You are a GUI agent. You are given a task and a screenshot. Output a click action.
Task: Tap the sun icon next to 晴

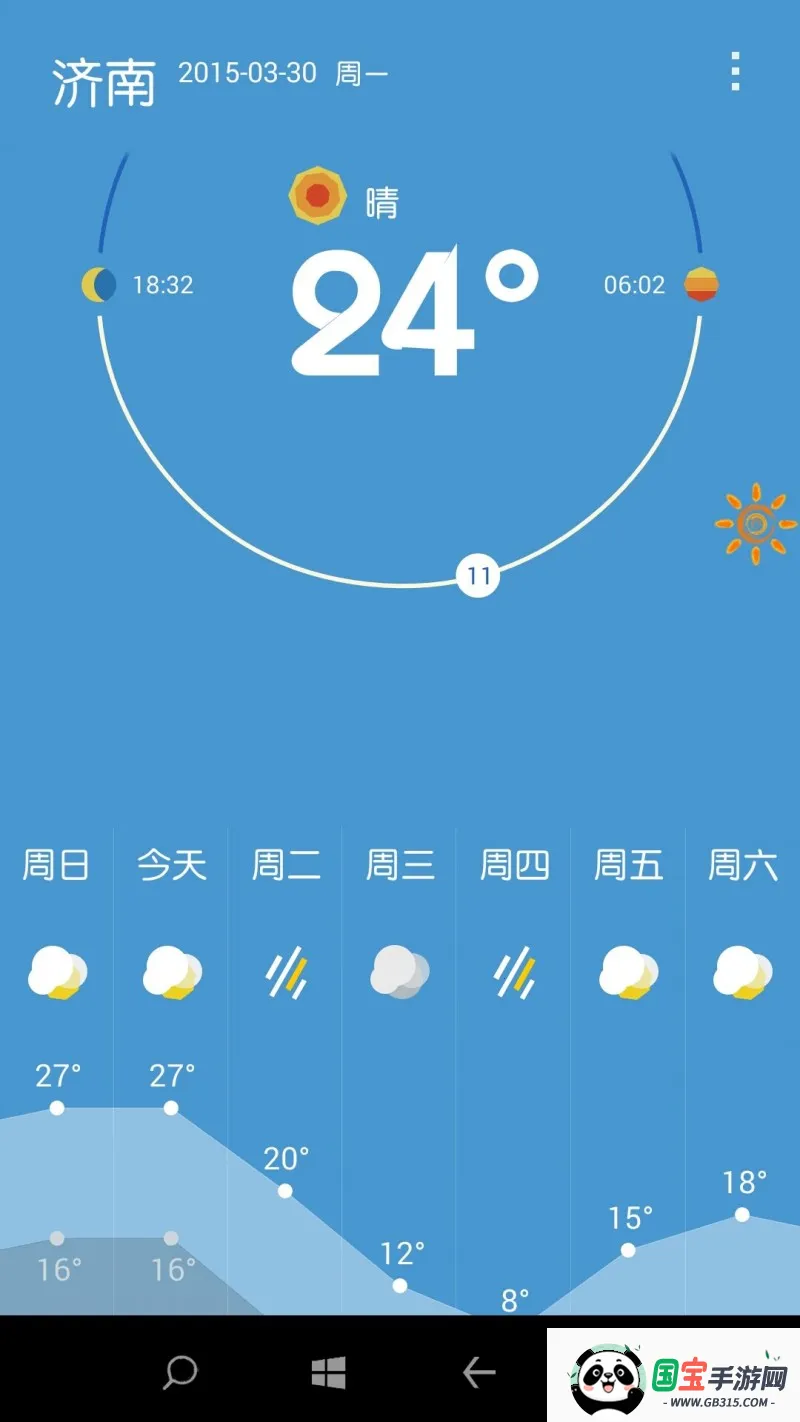318,196
